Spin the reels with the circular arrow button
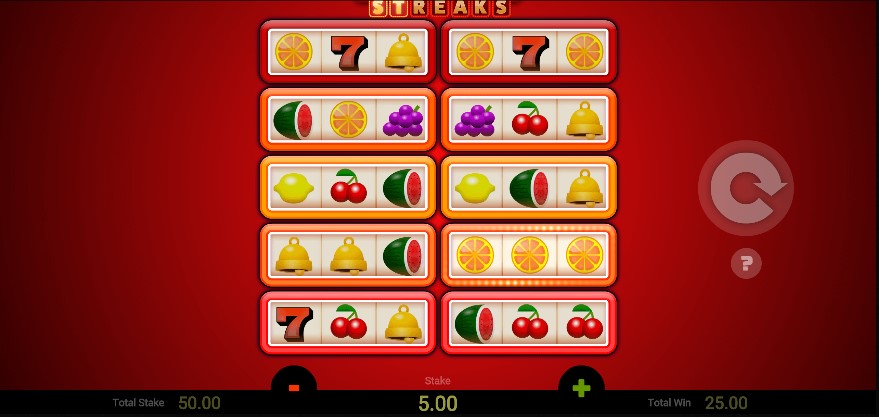879x417 pixels. [x=745, y=188]
